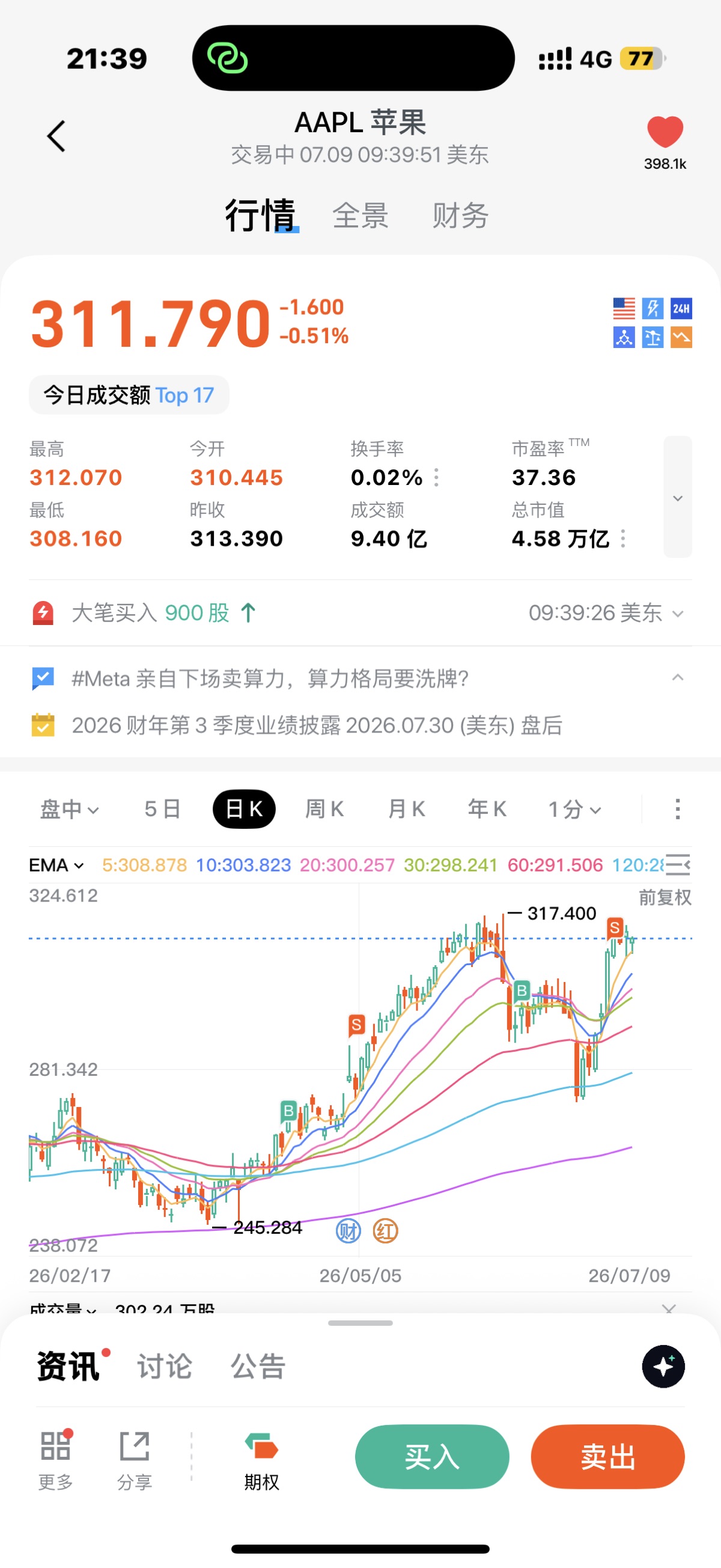The height and width of the screenshot is (1568, 721).
Task: Select the 周K chart period
Action: click(324, 810)
